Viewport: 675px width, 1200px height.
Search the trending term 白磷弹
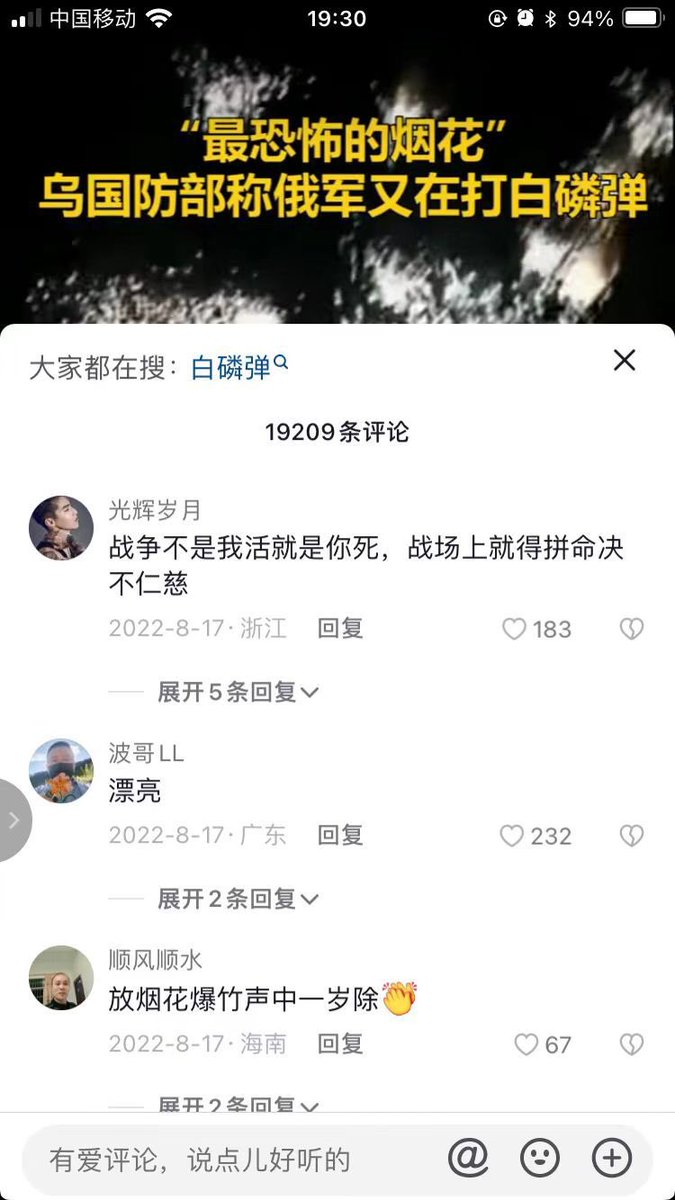[x=239, y=367]
